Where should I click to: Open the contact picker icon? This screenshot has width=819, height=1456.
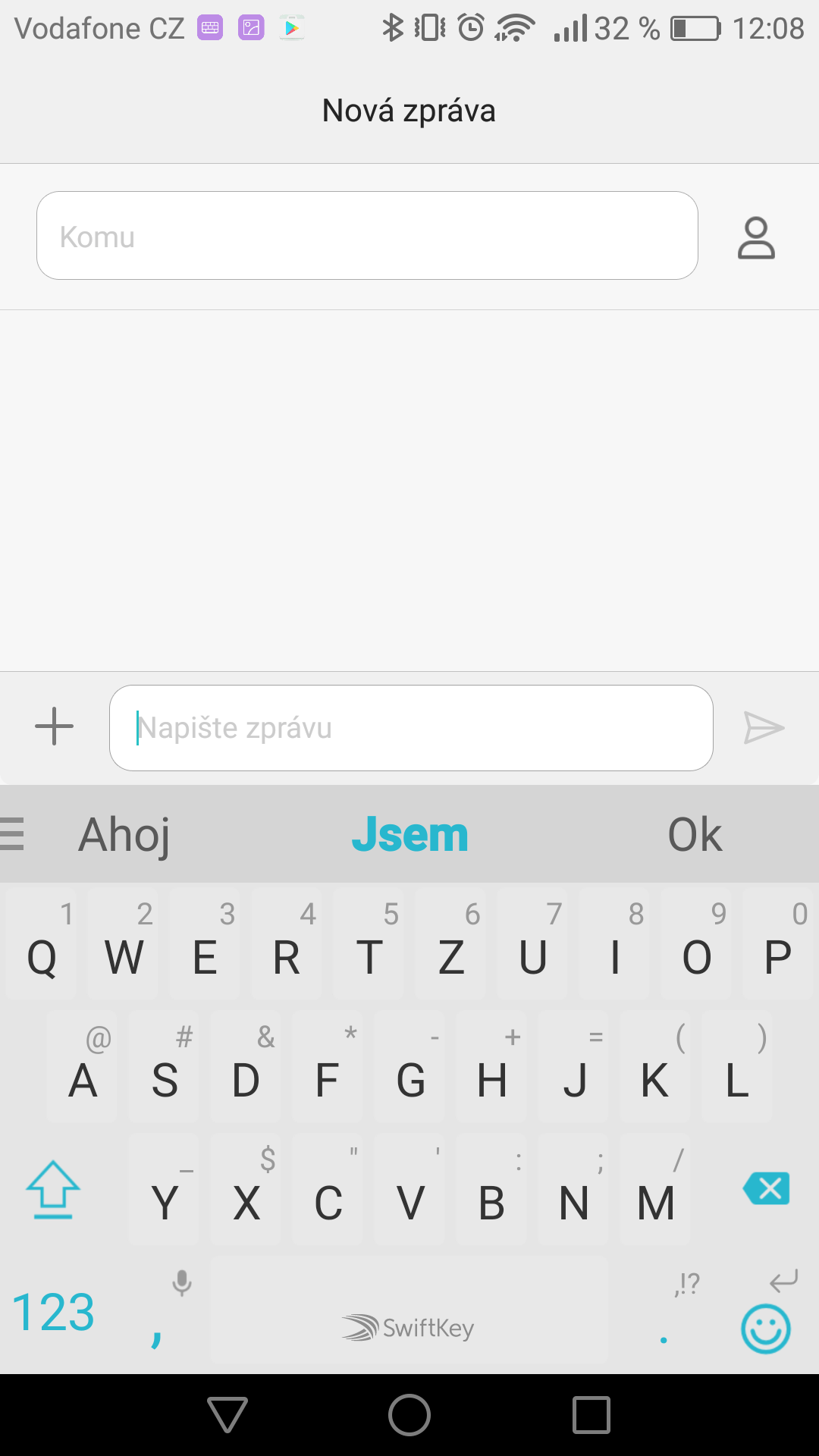click(x=756, y=238)
